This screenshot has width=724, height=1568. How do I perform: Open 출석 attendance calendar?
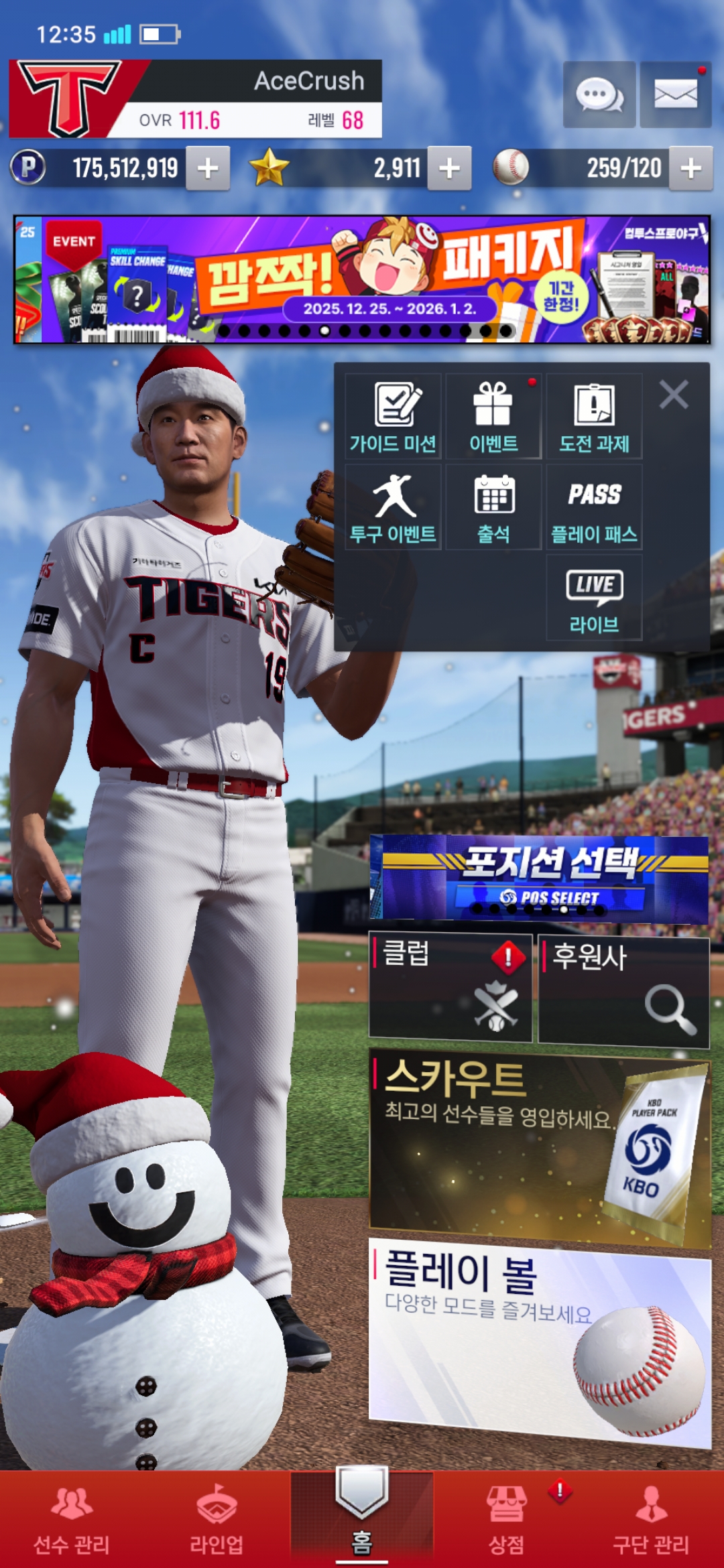pos(493,507)
